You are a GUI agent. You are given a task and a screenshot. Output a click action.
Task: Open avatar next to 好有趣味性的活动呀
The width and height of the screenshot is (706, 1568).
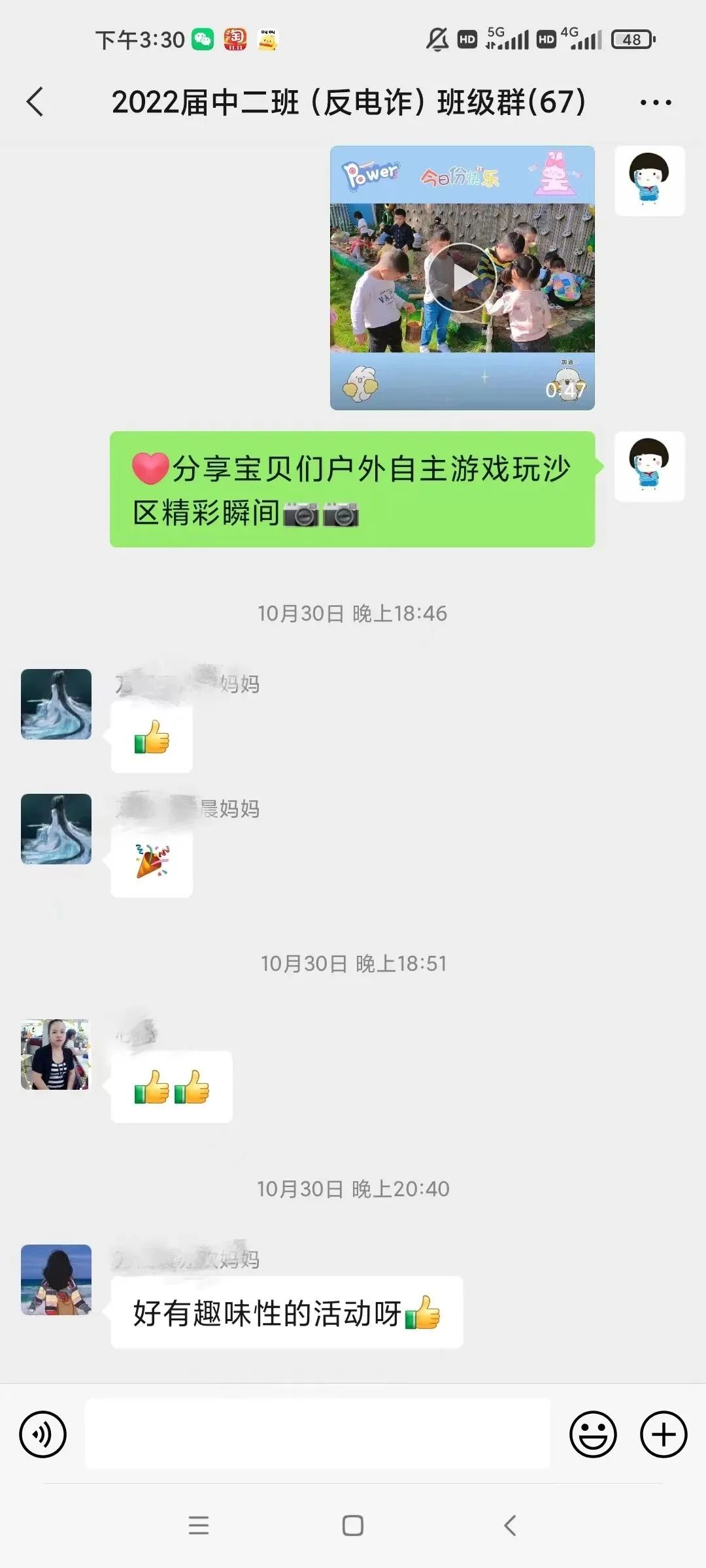click(56, 1280)
